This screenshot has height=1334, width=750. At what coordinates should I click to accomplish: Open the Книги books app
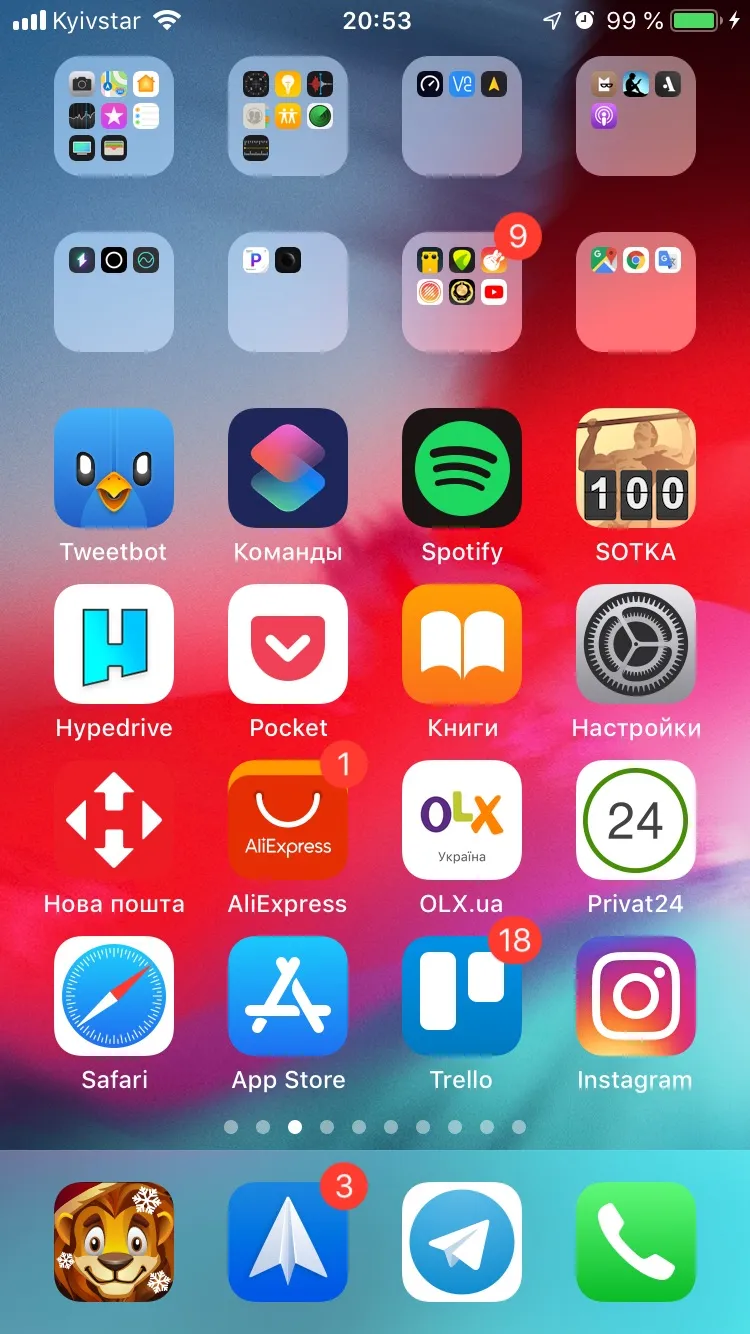click(462, 644)
